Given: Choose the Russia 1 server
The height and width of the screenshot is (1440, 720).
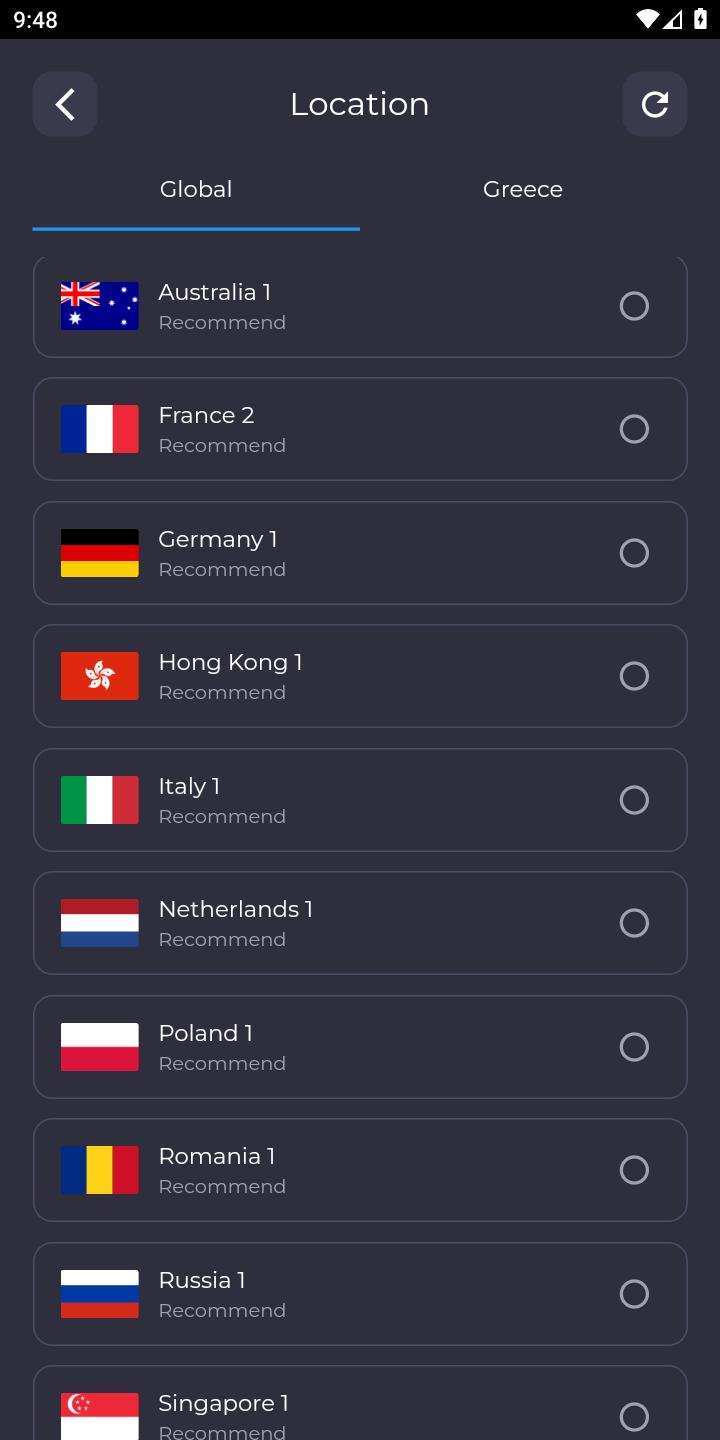Looking at the screenshot, I should (360, 1294).
